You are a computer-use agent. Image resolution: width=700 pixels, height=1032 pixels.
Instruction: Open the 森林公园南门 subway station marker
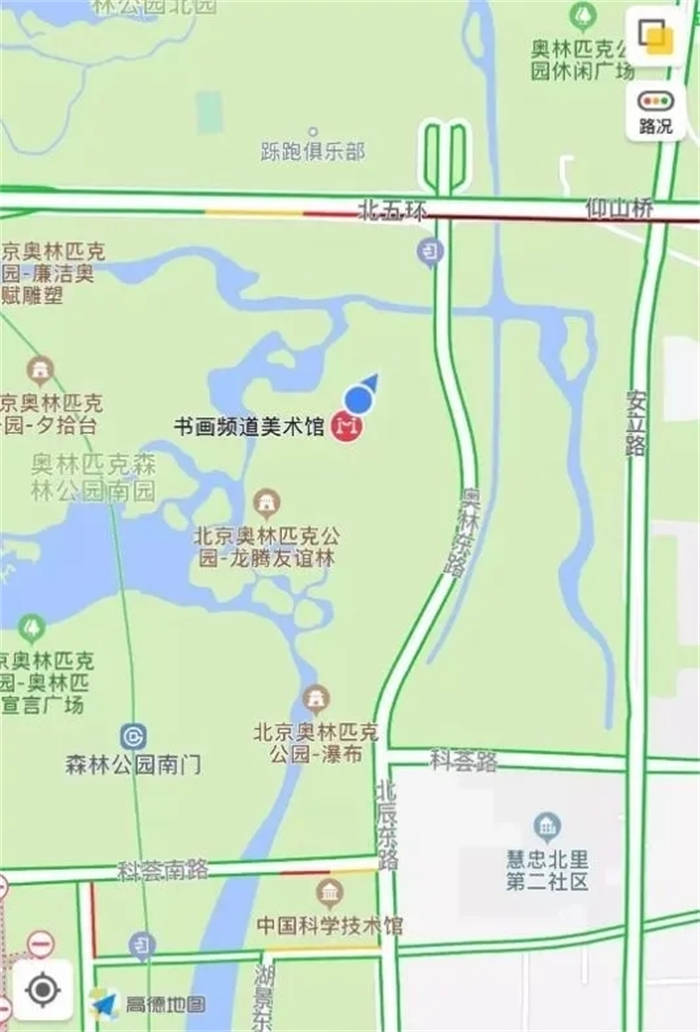coord(133,737)
